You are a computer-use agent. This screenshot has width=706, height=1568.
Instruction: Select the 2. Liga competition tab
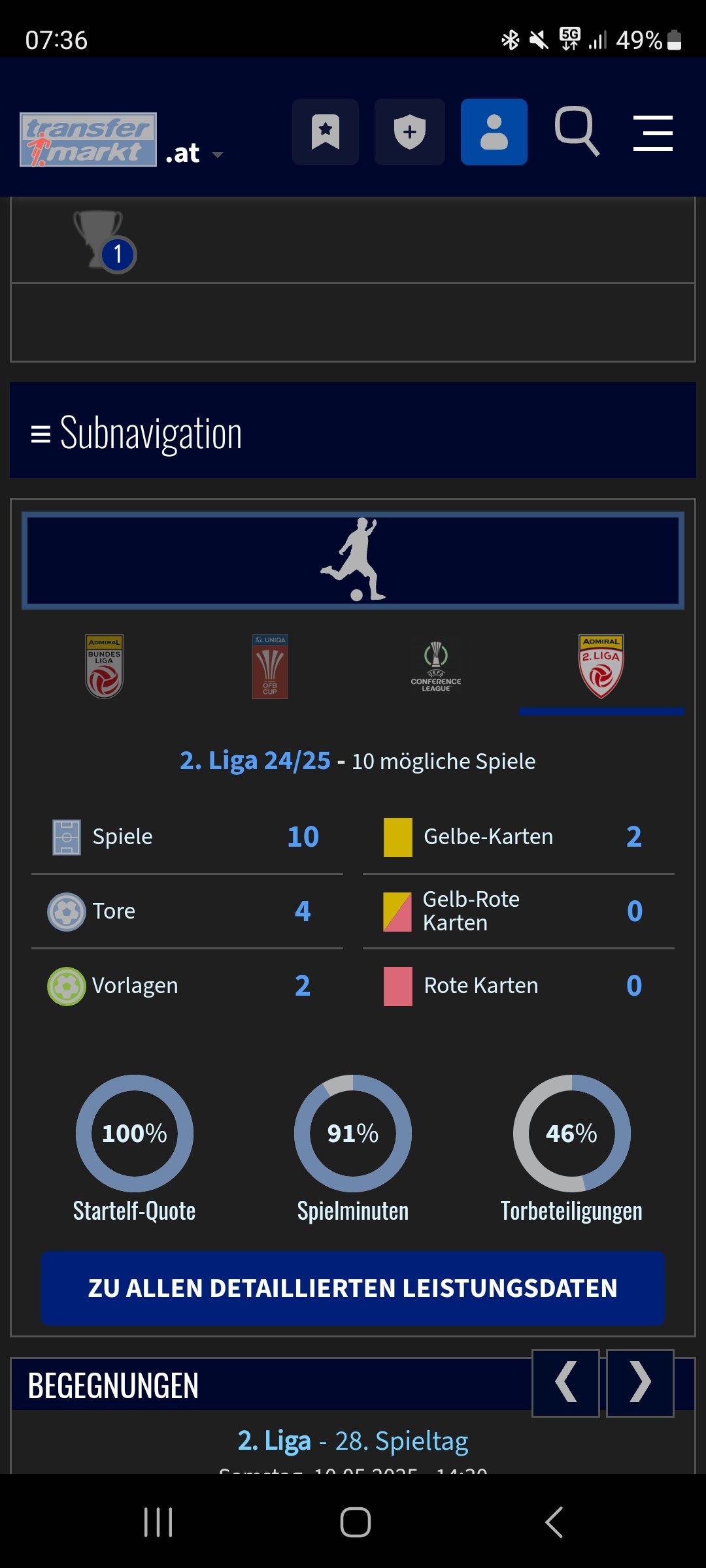pos(601,666)
